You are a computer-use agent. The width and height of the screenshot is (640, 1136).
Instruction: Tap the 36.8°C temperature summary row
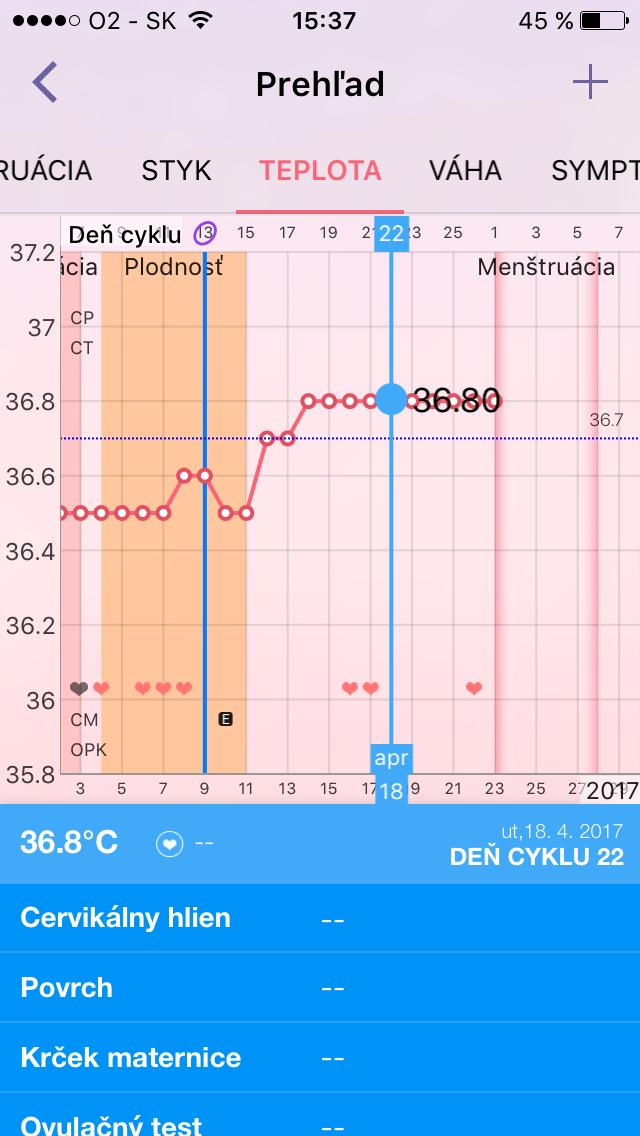(320, 843)
